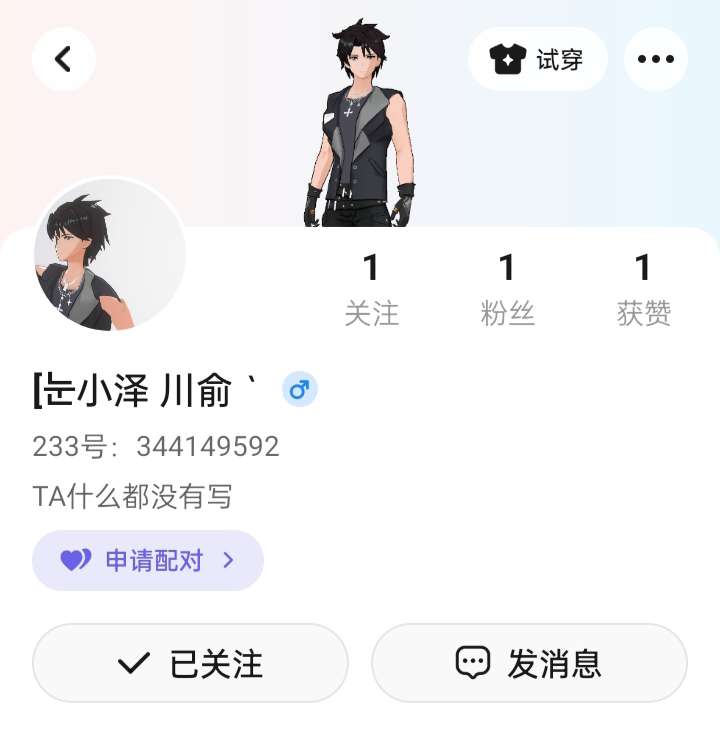The height and width of the screenshot is (748, 720).
Task: Tap the 试穿 try-on button
Action: [538, 59]
